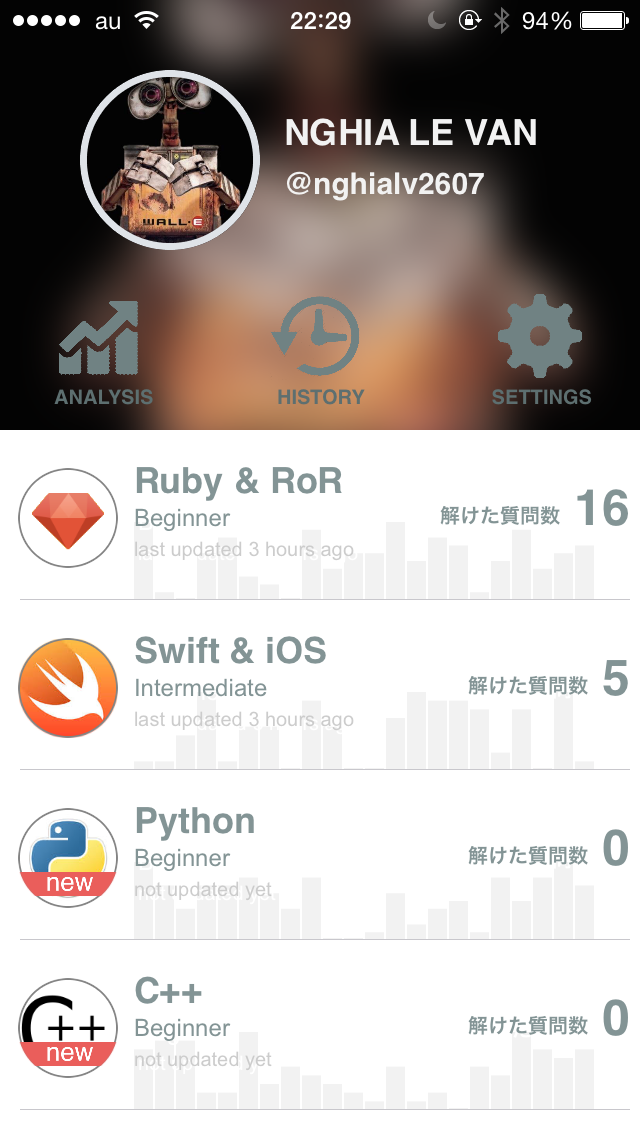Open the Settings gear

541,351
